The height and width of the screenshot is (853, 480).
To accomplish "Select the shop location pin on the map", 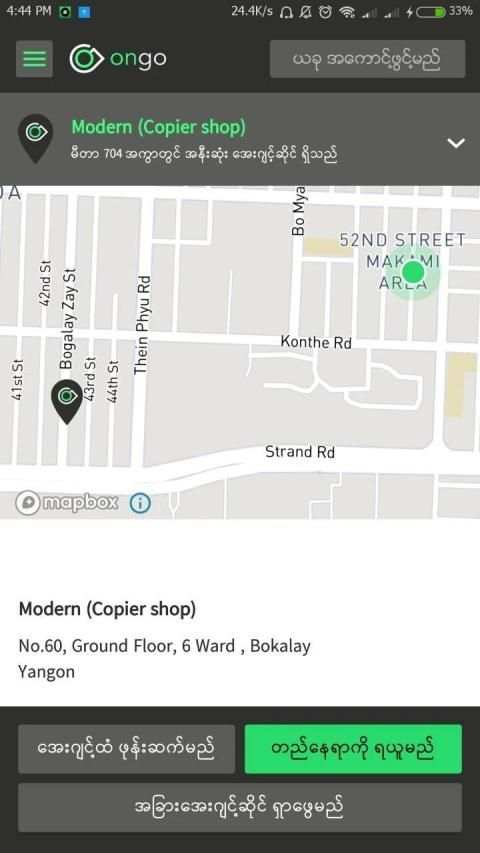I will [x=67, y=401].
